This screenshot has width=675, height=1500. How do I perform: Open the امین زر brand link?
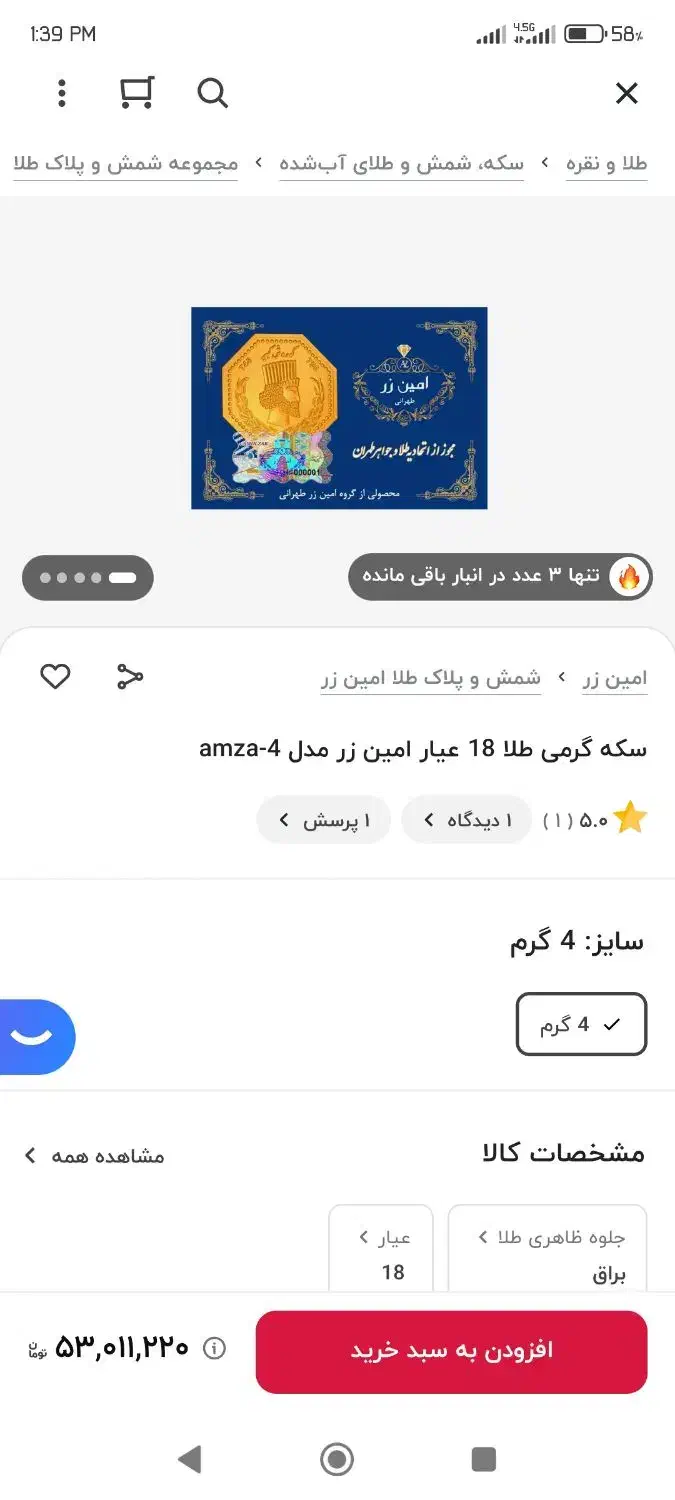(x=615, y=678)
